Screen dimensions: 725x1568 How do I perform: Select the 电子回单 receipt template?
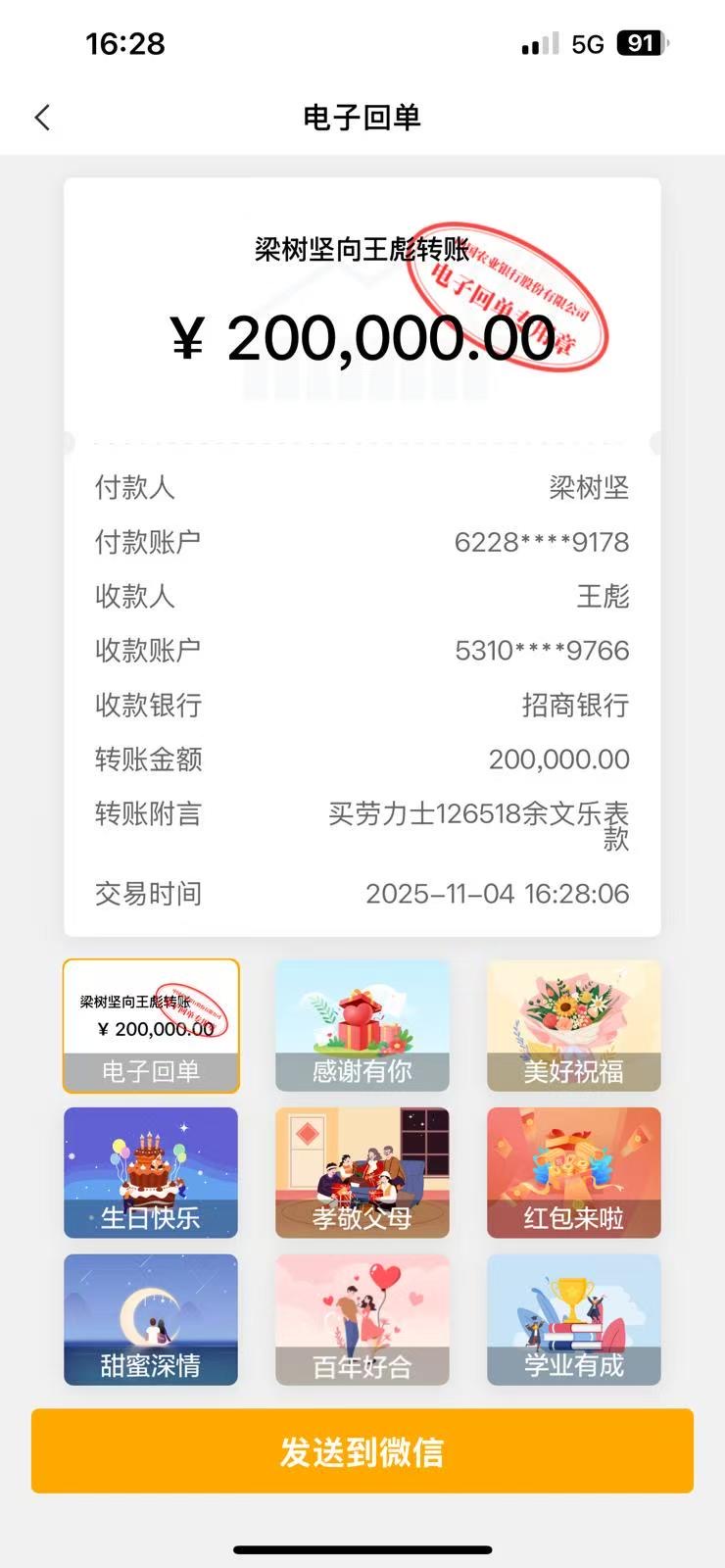[x=151, y=1025]
